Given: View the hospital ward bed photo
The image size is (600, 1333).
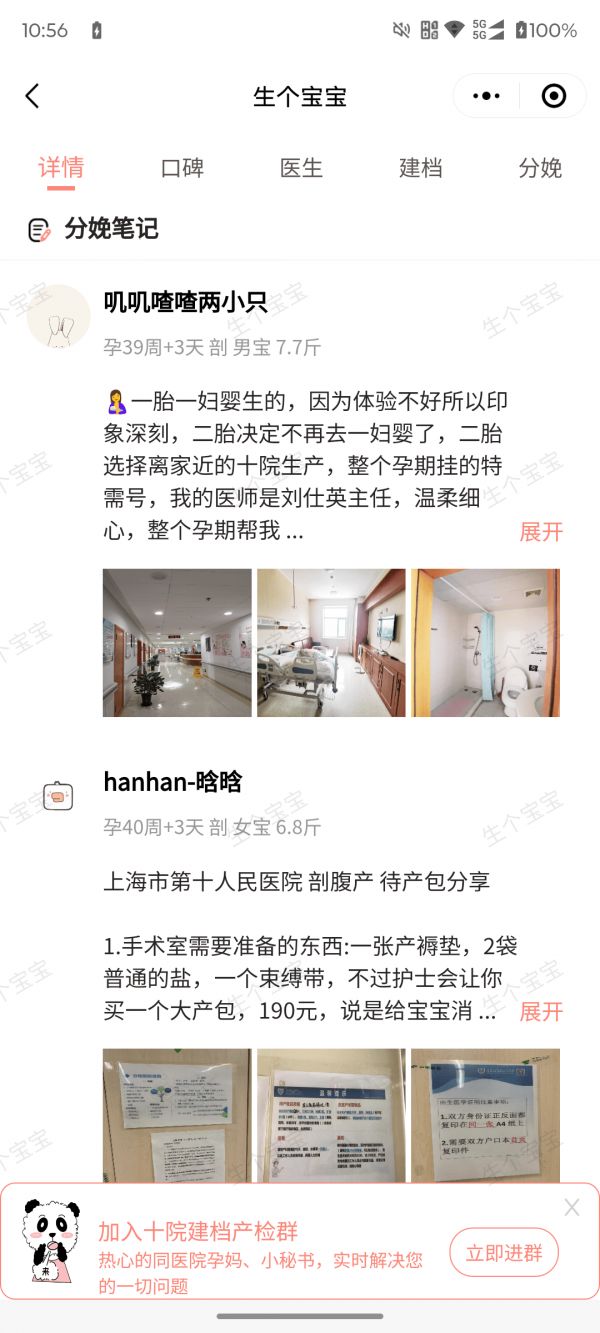Looking at the screenshot, I should point(331,643).
